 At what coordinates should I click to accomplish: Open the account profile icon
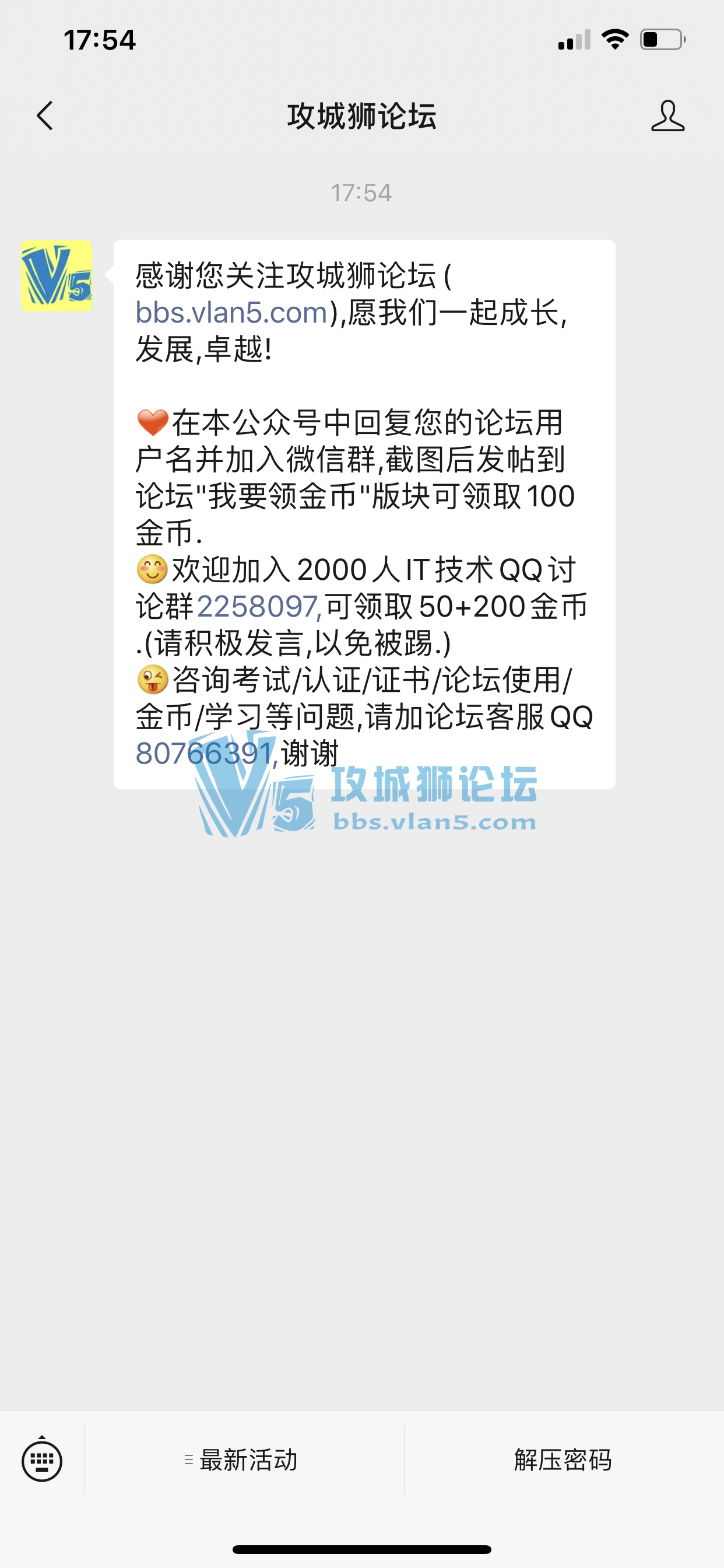[667, 116]
